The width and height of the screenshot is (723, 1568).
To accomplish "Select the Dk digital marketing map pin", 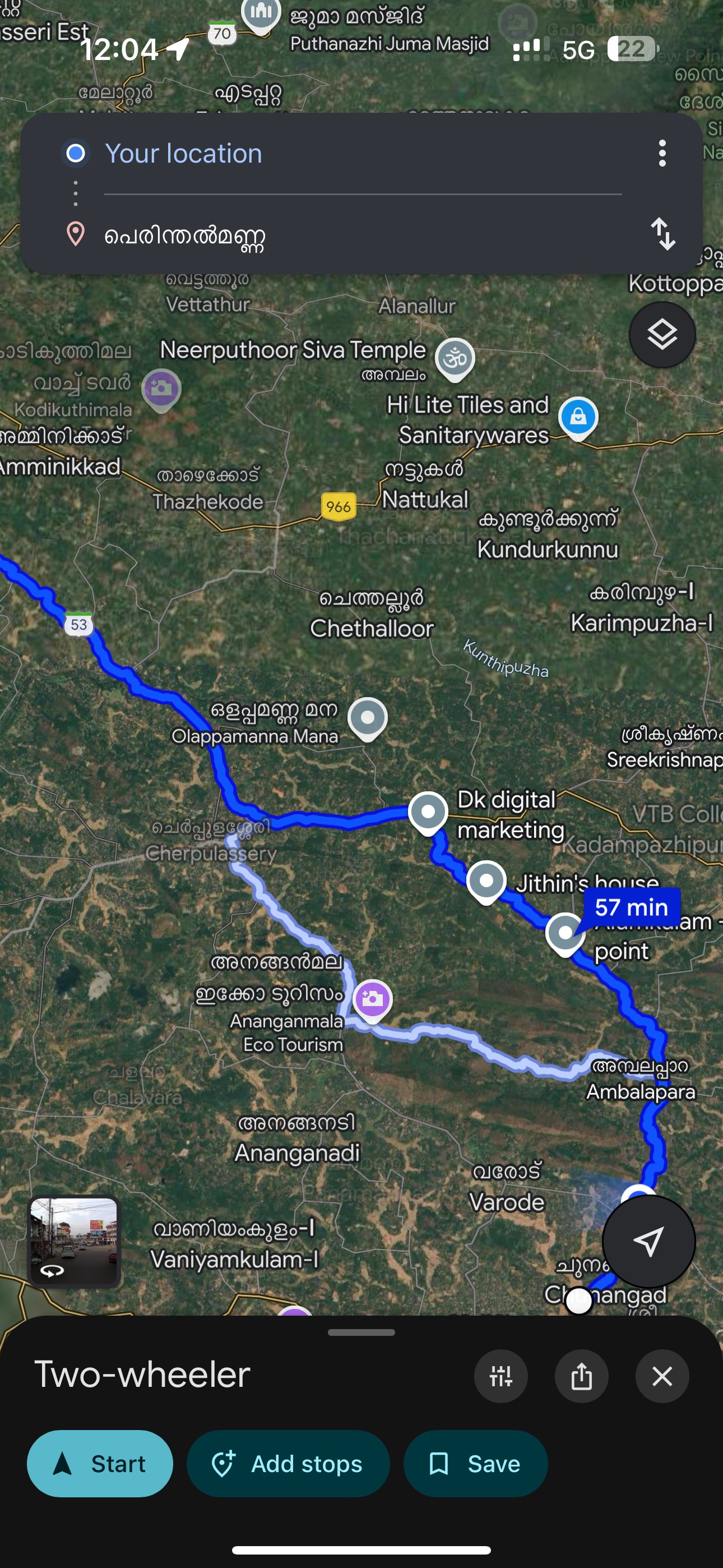I will pyautogui.click(x=428, y=813).
